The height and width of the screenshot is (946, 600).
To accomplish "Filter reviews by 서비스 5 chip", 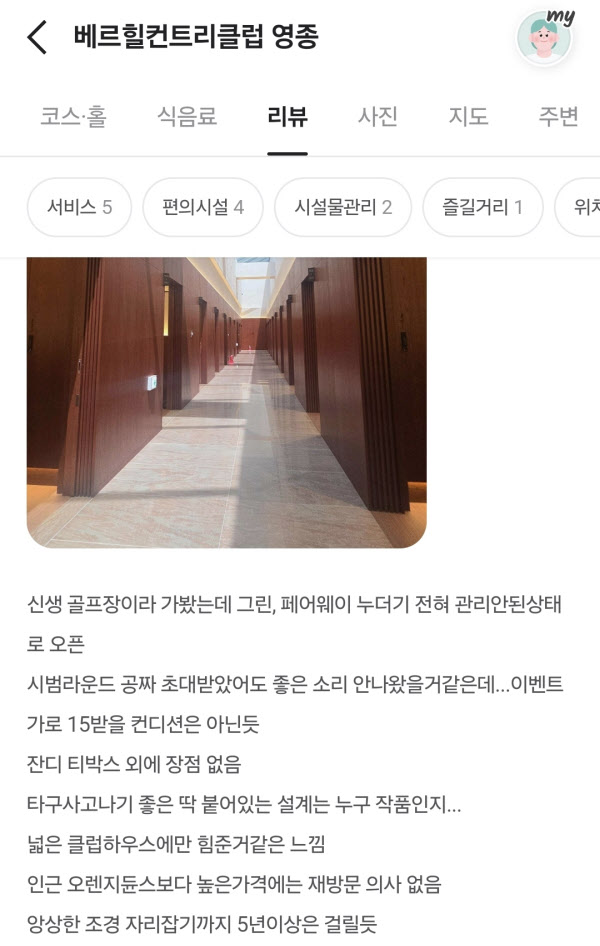I will (x=79, y=207).
